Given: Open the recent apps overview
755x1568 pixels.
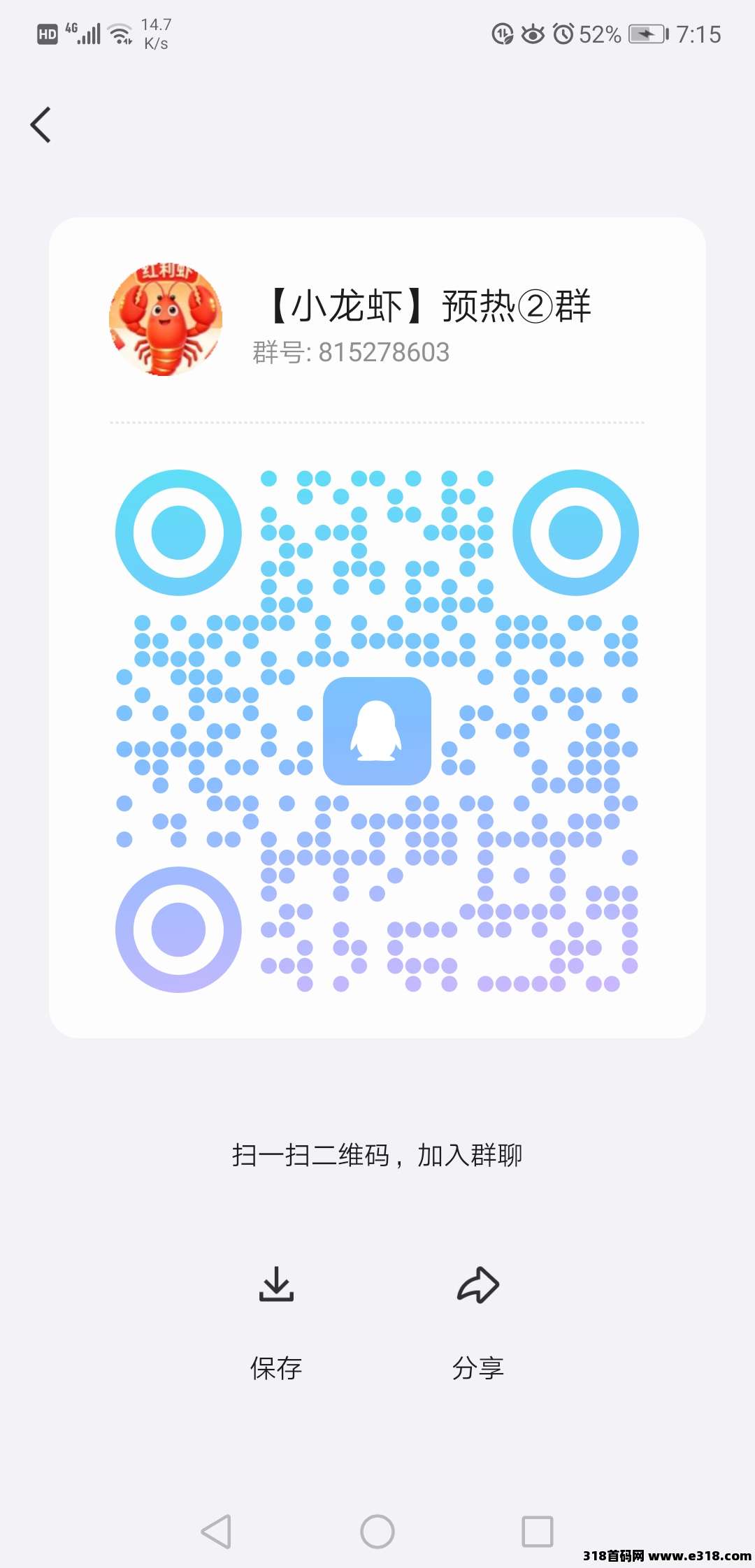Looking at the screenshot, I should coord(537,1532).
